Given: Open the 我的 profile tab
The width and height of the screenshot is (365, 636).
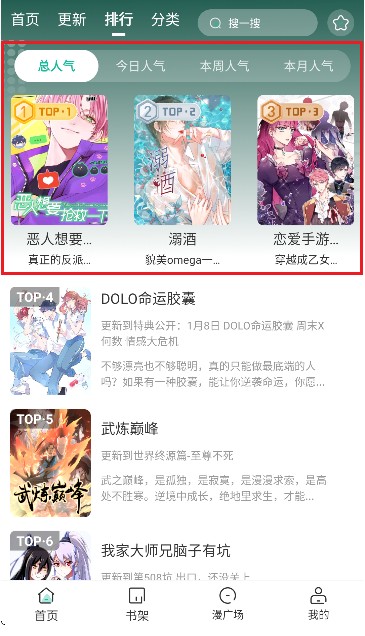Looking at the screenshot, I should coord(318,604).
